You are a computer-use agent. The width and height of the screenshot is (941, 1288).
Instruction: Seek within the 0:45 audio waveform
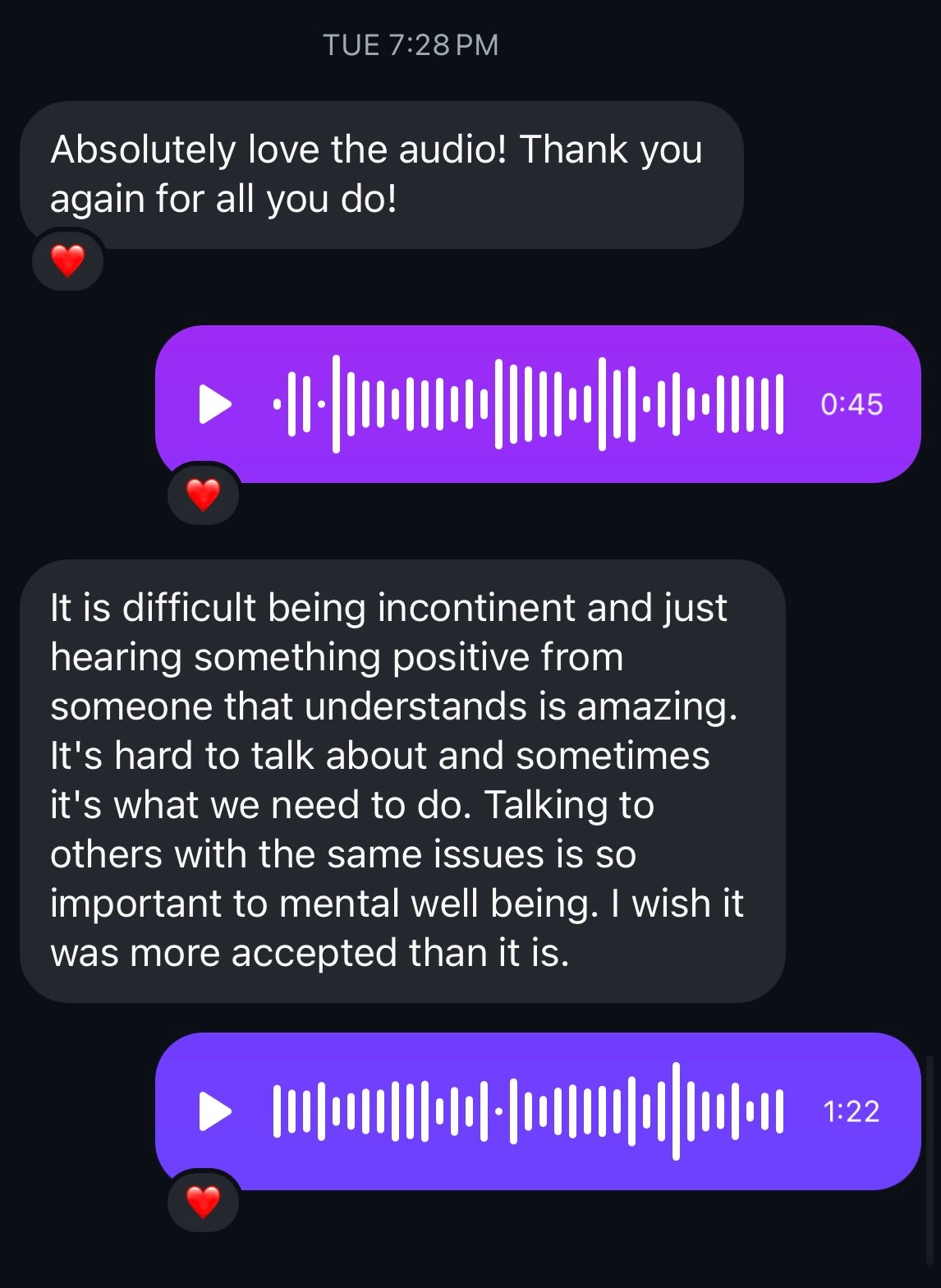[x=527, y=404]
